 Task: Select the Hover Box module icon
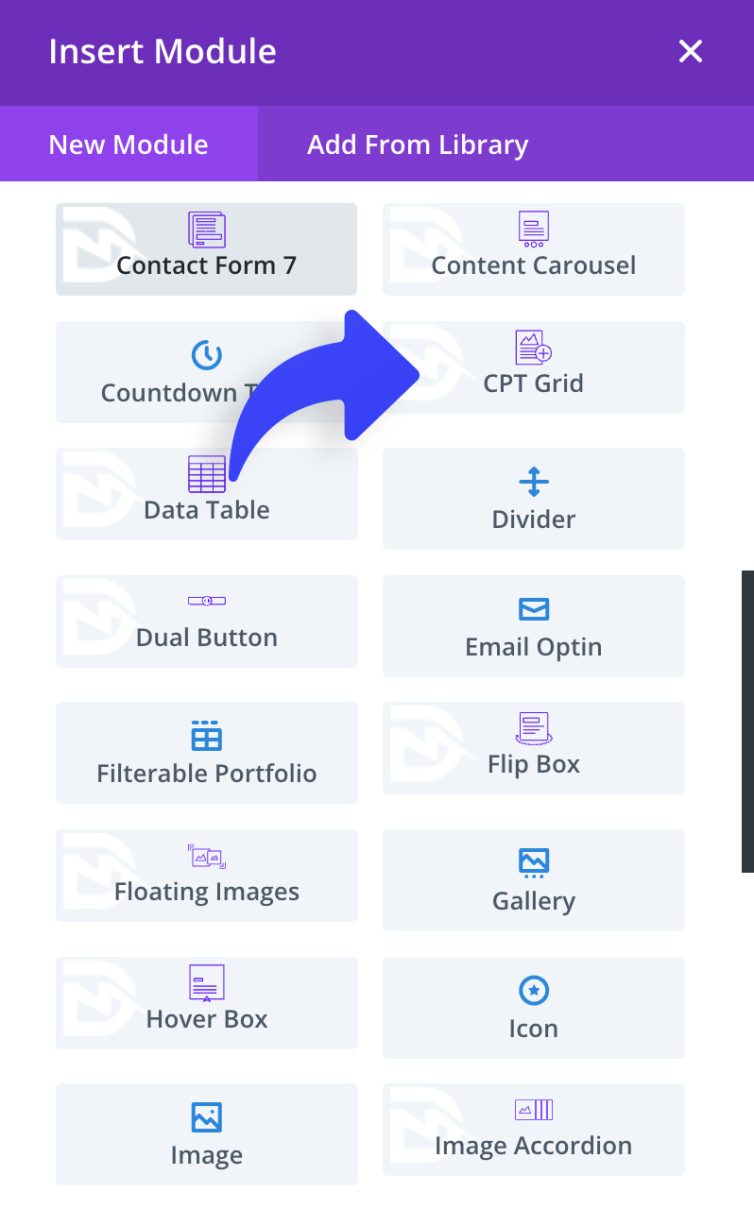click(206, 983)
